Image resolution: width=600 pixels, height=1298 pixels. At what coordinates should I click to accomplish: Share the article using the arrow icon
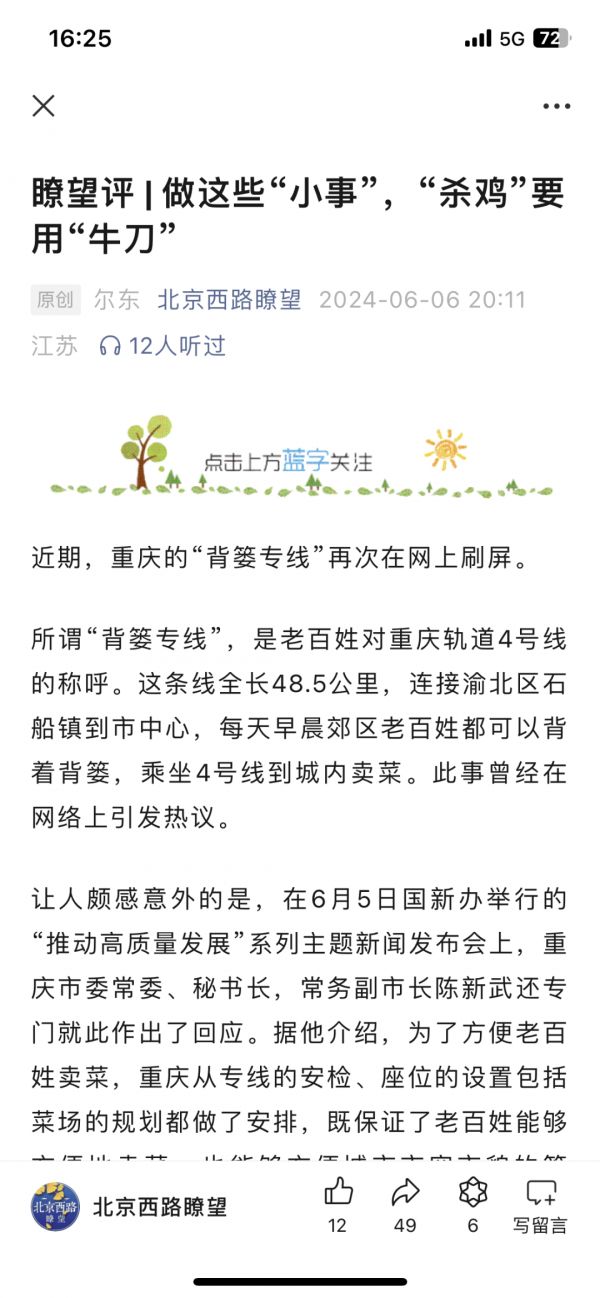coord(405,1192)
